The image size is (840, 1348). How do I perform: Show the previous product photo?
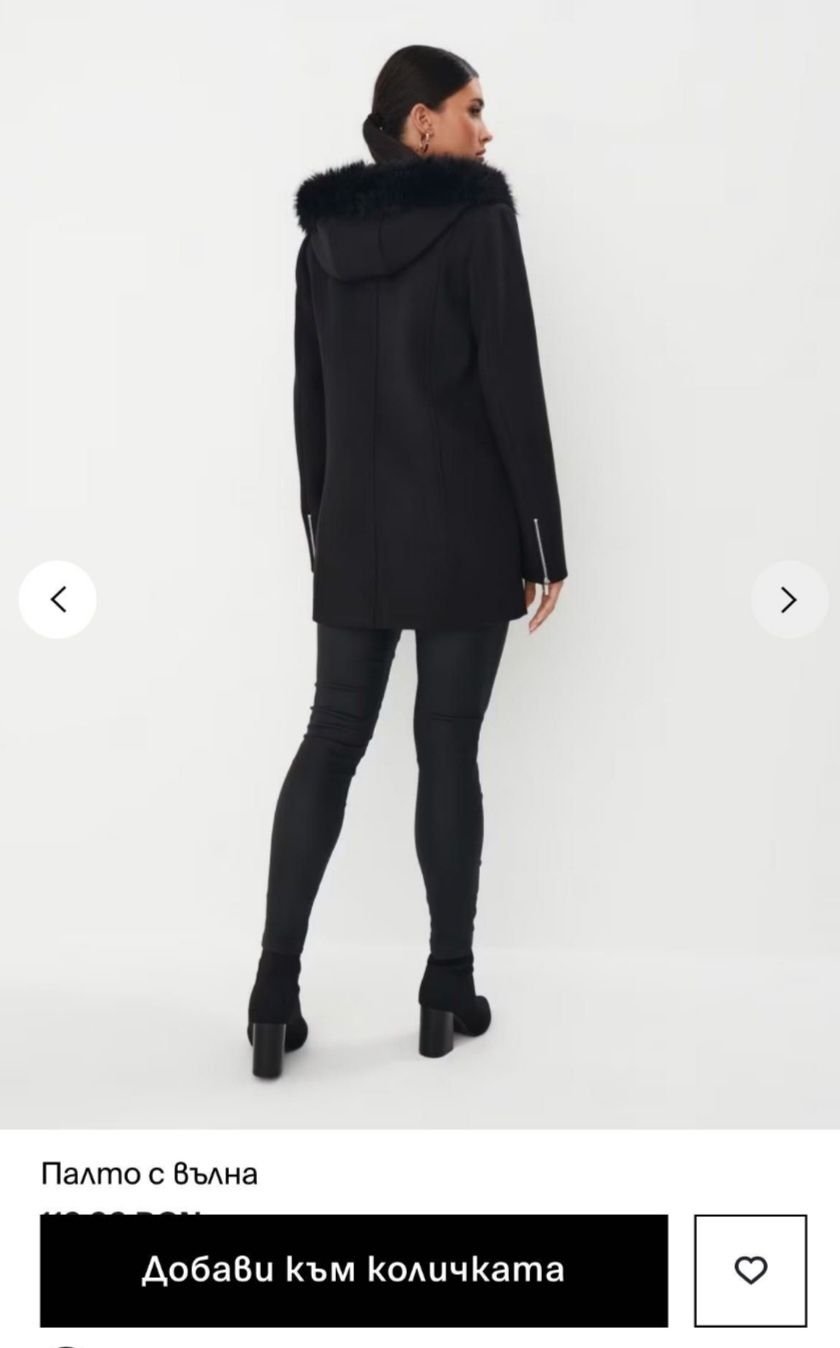(58, 600)
